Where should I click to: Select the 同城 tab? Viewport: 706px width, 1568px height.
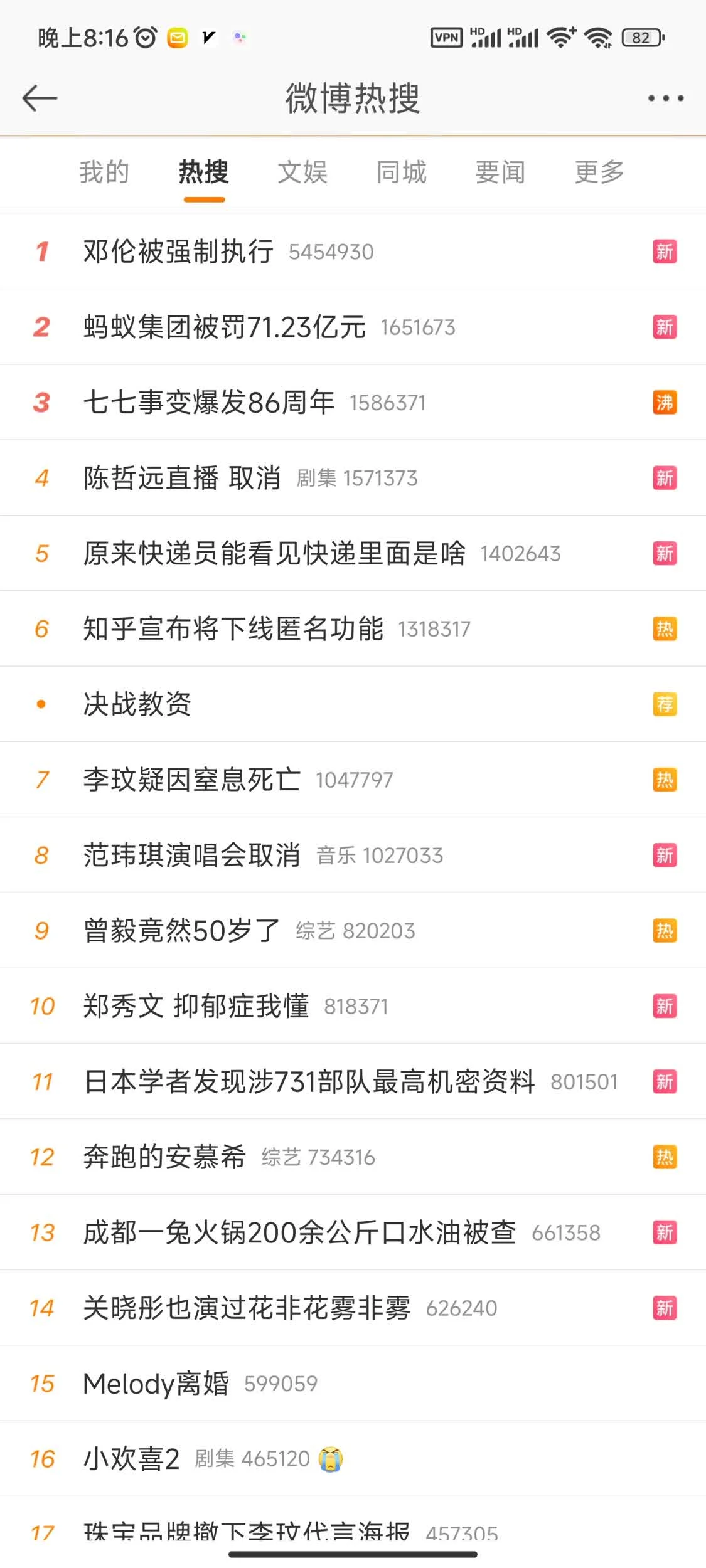click(x=402, y=172)
